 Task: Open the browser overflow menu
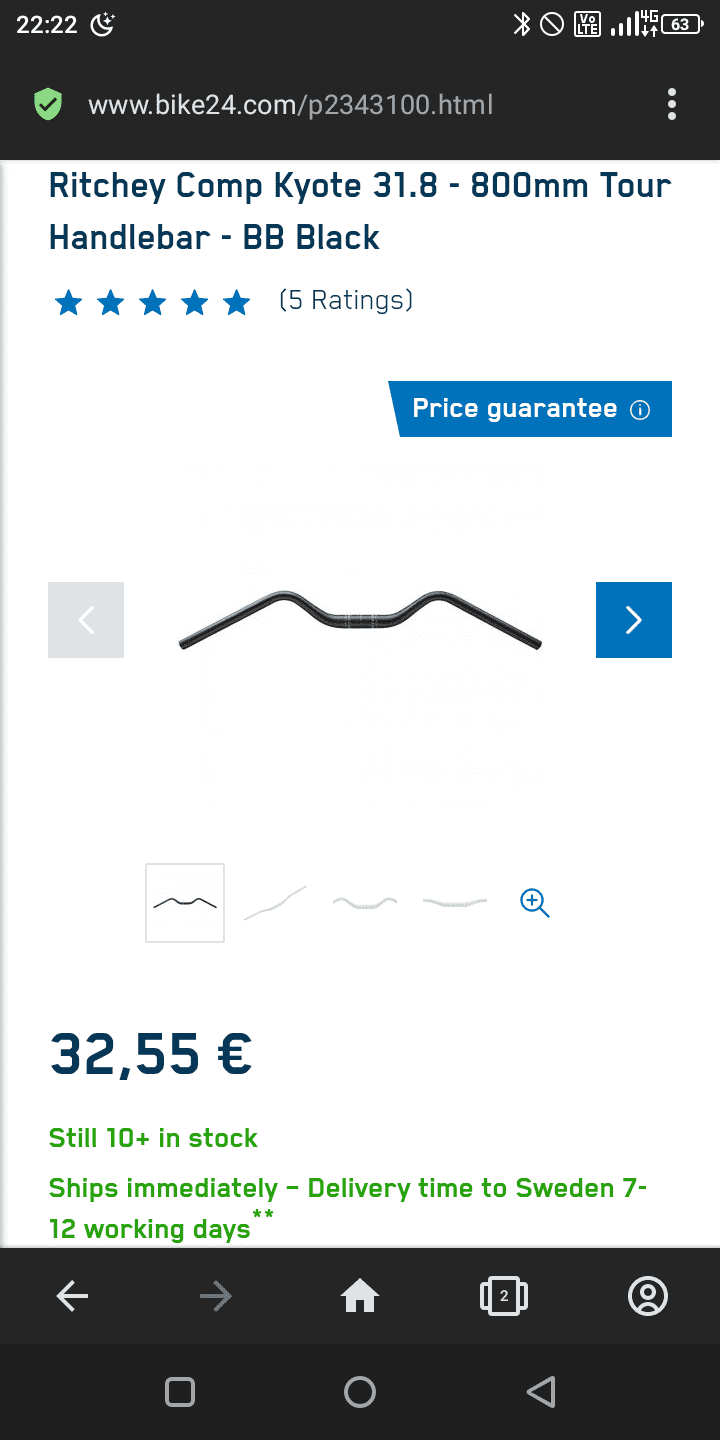tap(672, 104)
